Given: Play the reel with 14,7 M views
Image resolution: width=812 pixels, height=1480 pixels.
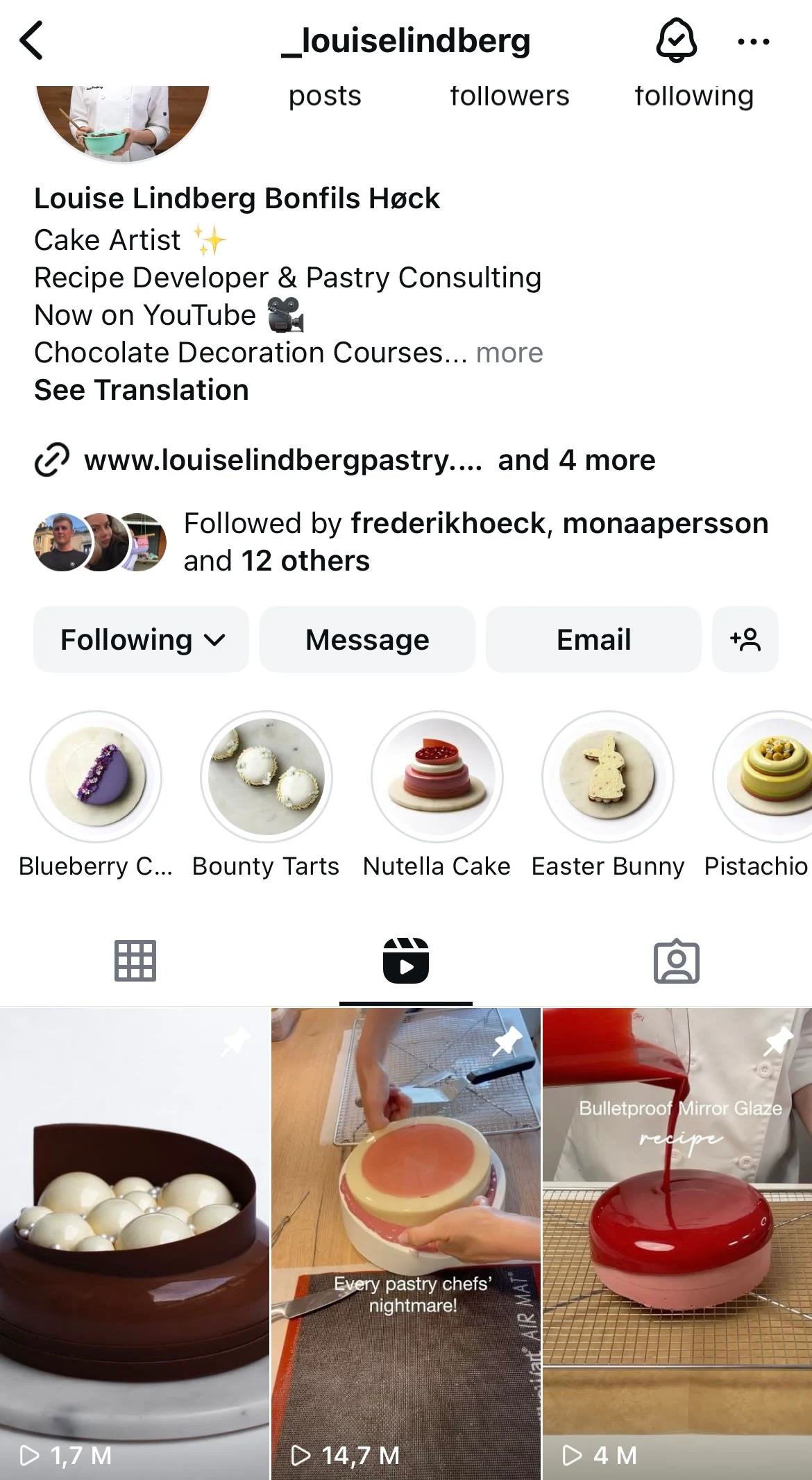Looking at the screenshot, I should pos(406,1243).
